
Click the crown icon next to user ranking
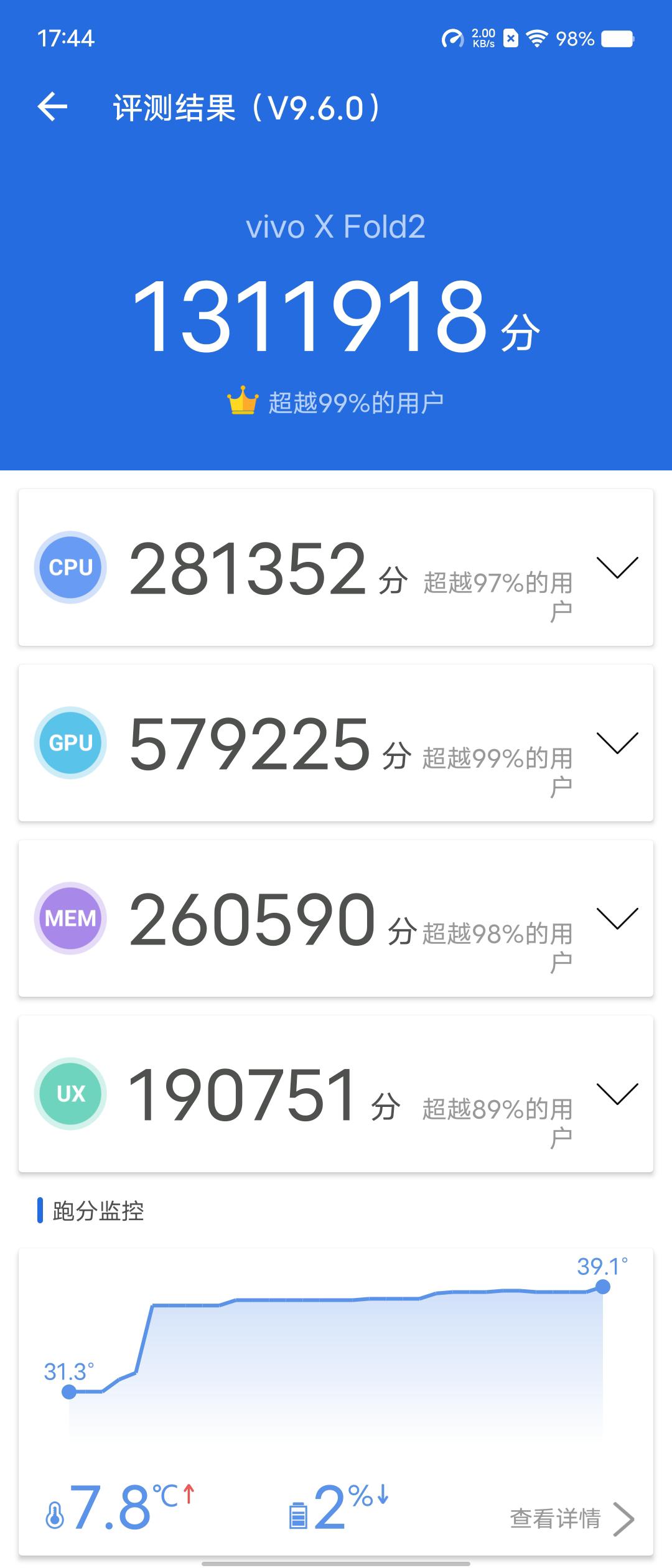point(241,401)
